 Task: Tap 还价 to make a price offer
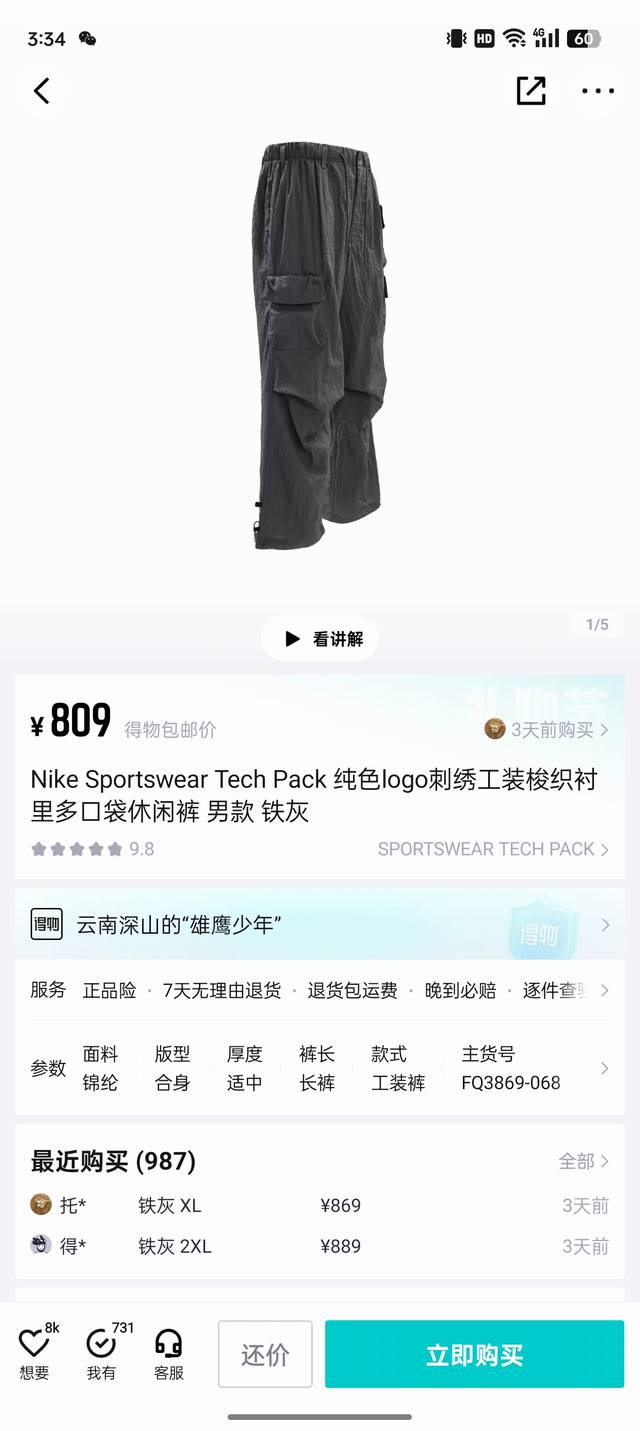tap(265, 1355)
